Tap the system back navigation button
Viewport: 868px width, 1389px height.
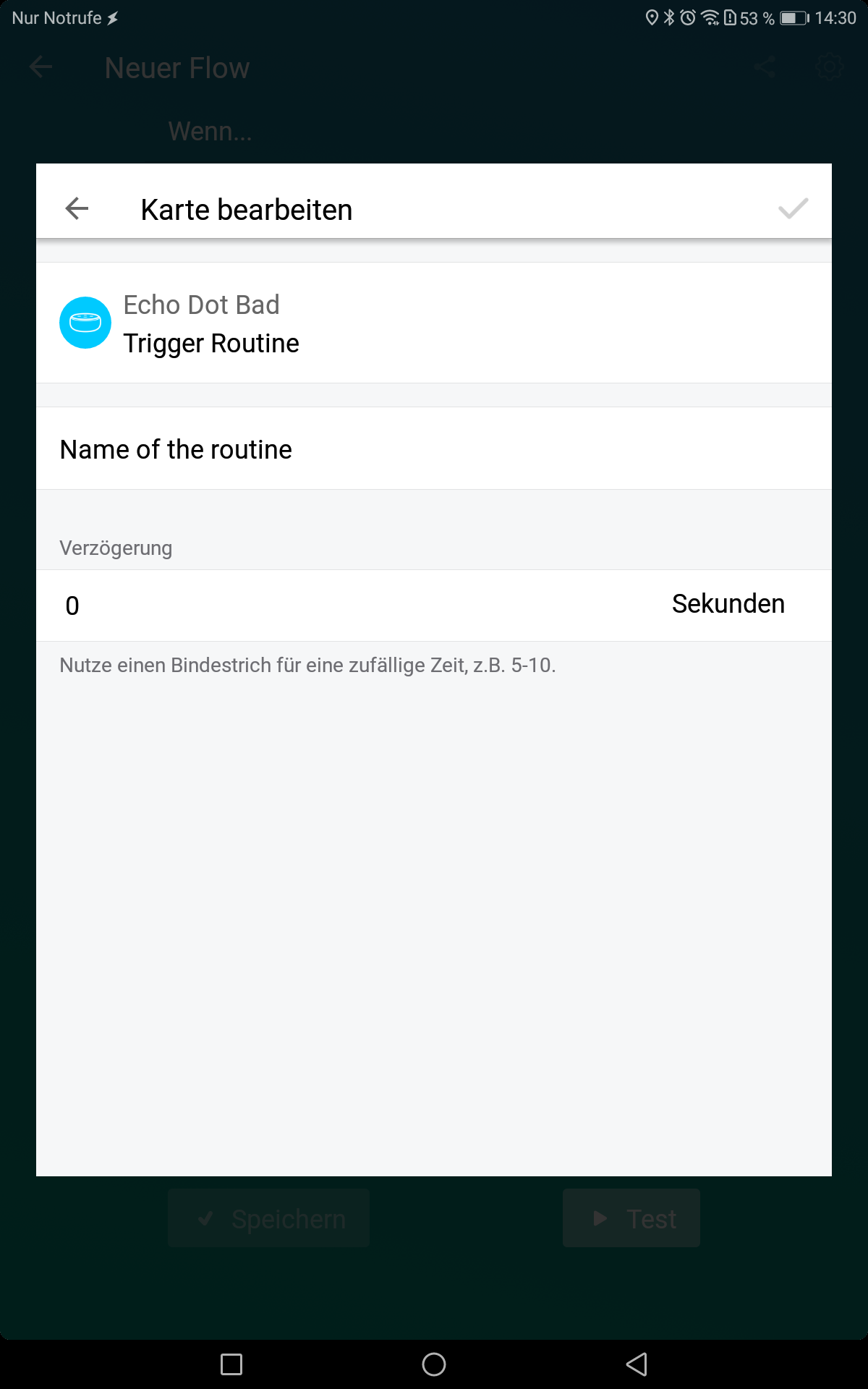(637, 1364)
